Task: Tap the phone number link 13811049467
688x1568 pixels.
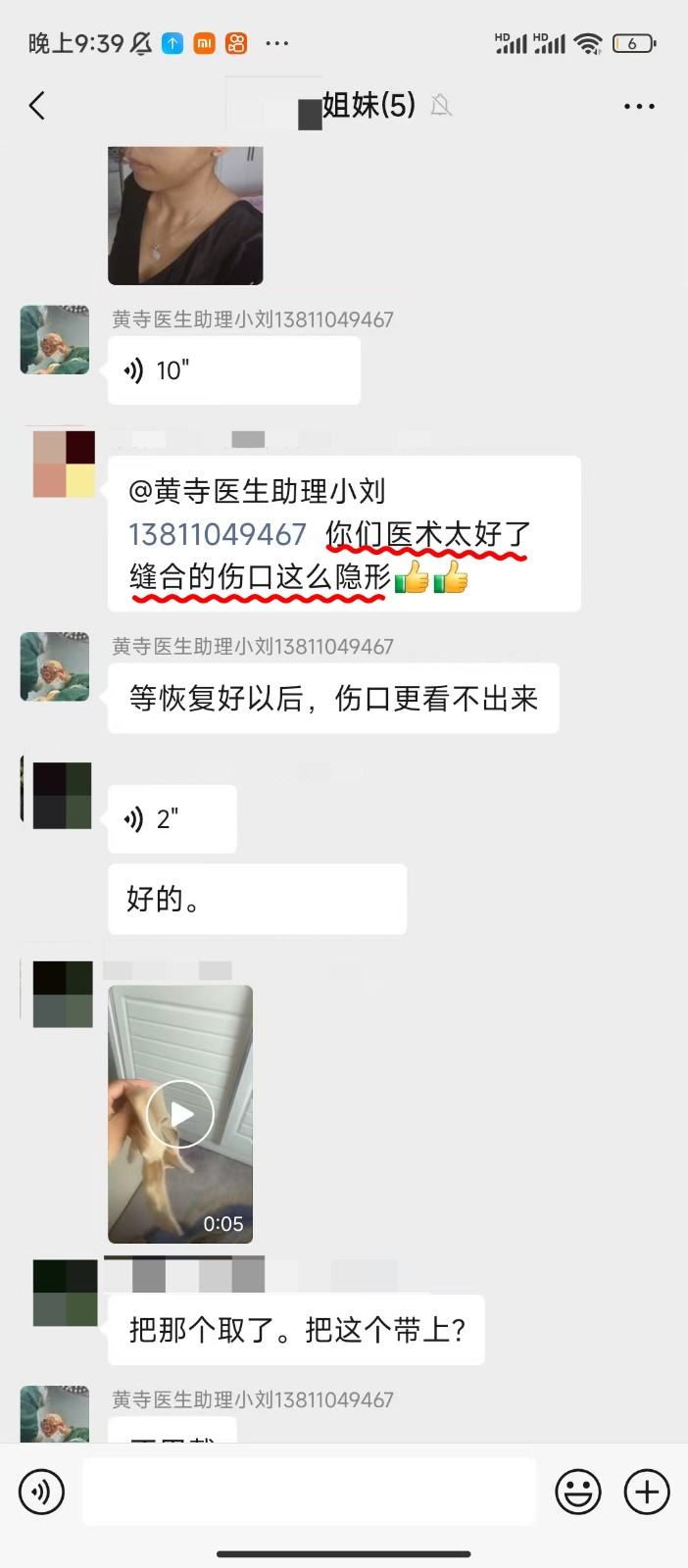Action: 218,534
